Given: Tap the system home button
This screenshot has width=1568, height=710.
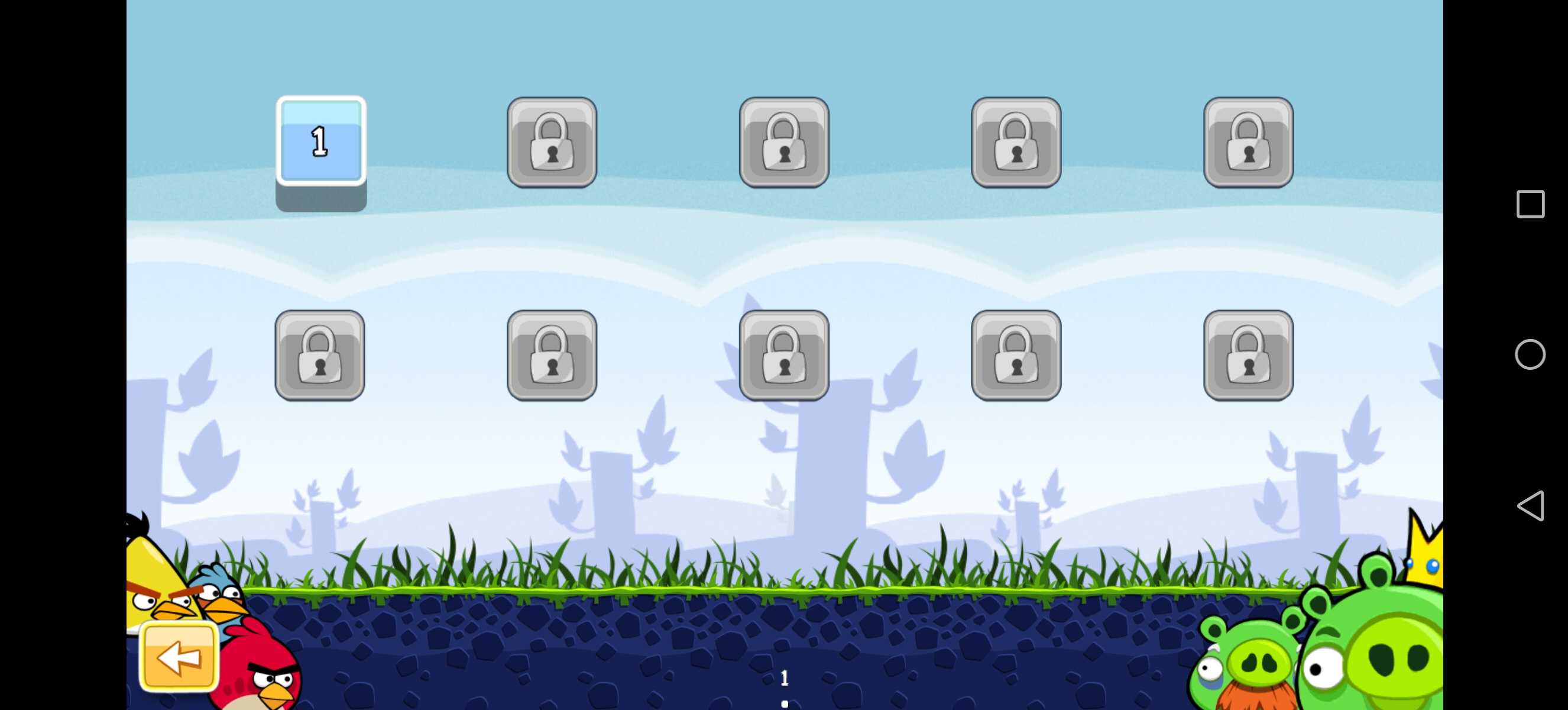Looking at the screenshot, I should (x=1530, y=354).
